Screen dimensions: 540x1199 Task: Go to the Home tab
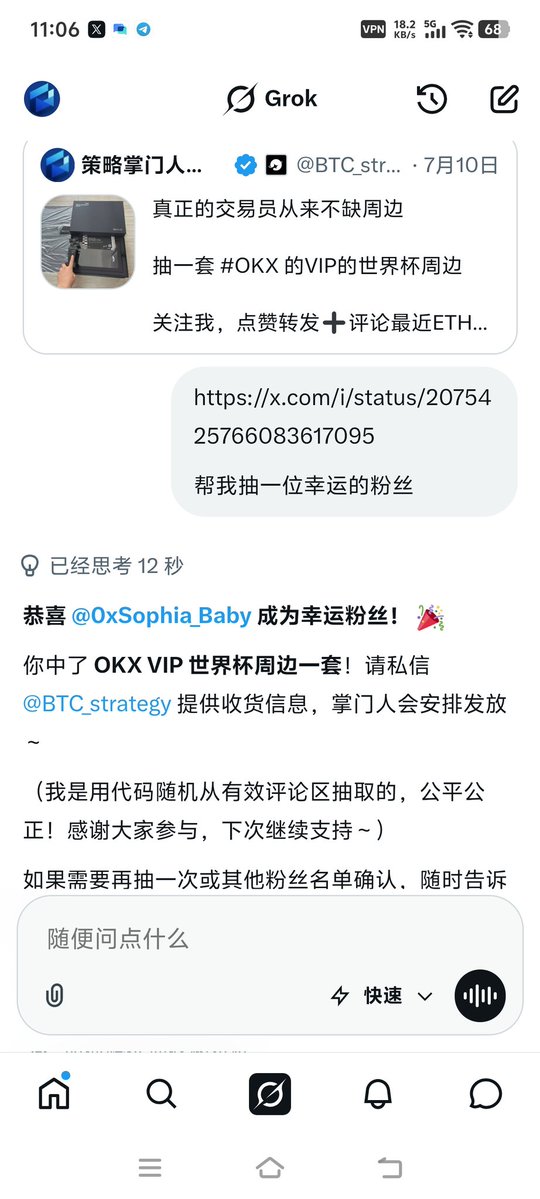pyautogui.click(x=54, y=1093)
